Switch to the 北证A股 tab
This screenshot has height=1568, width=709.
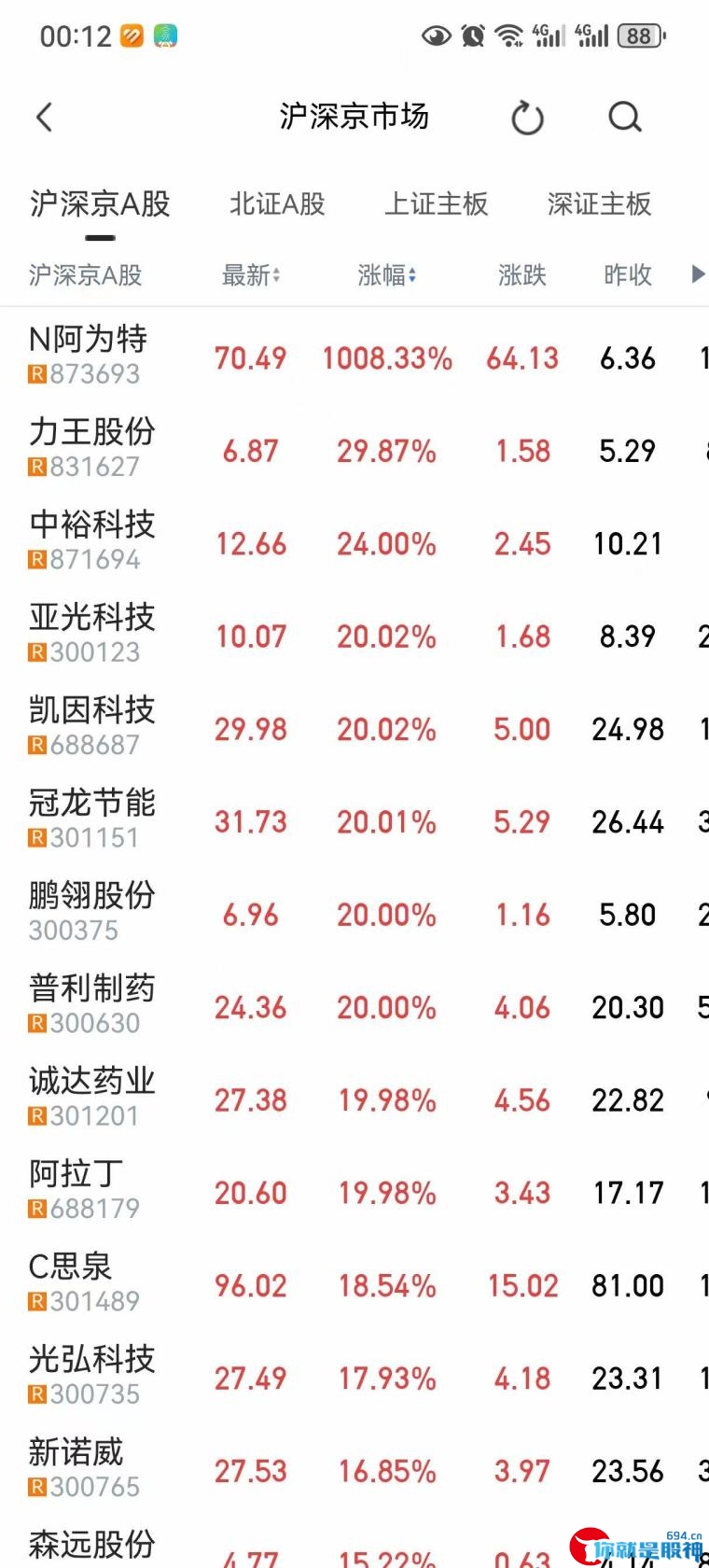tap(277, 204)
